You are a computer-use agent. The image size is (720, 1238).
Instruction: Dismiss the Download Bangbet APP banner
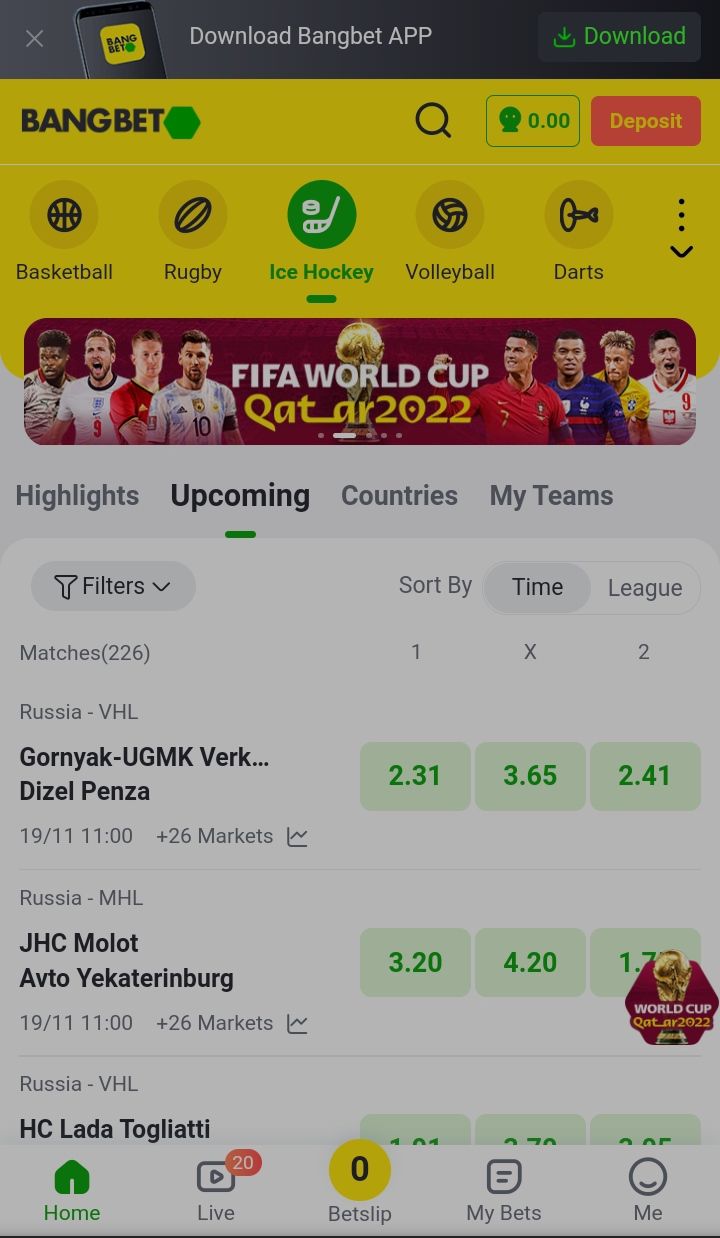pos(34,39)
